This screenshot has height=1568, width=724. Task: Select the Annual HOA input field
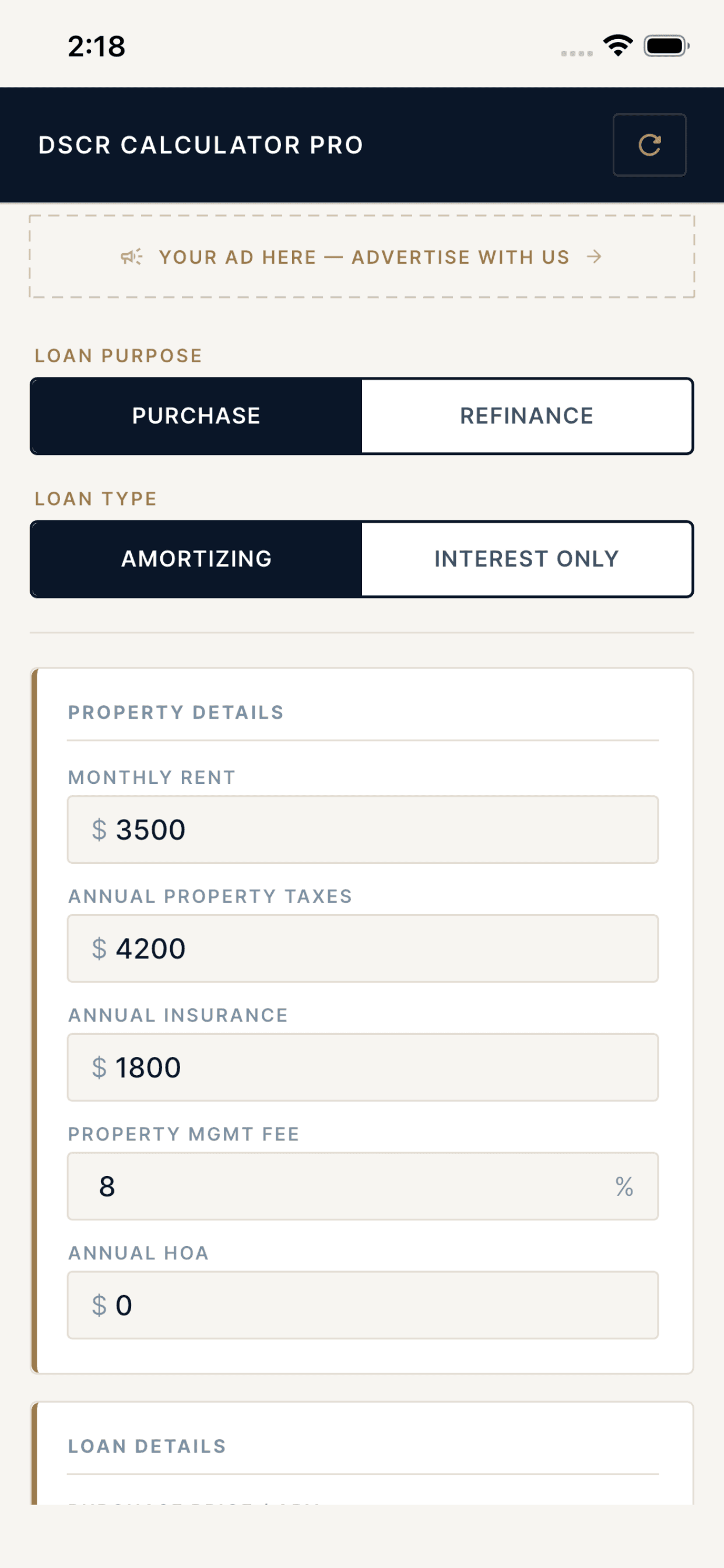click(x=363, y=1304)
